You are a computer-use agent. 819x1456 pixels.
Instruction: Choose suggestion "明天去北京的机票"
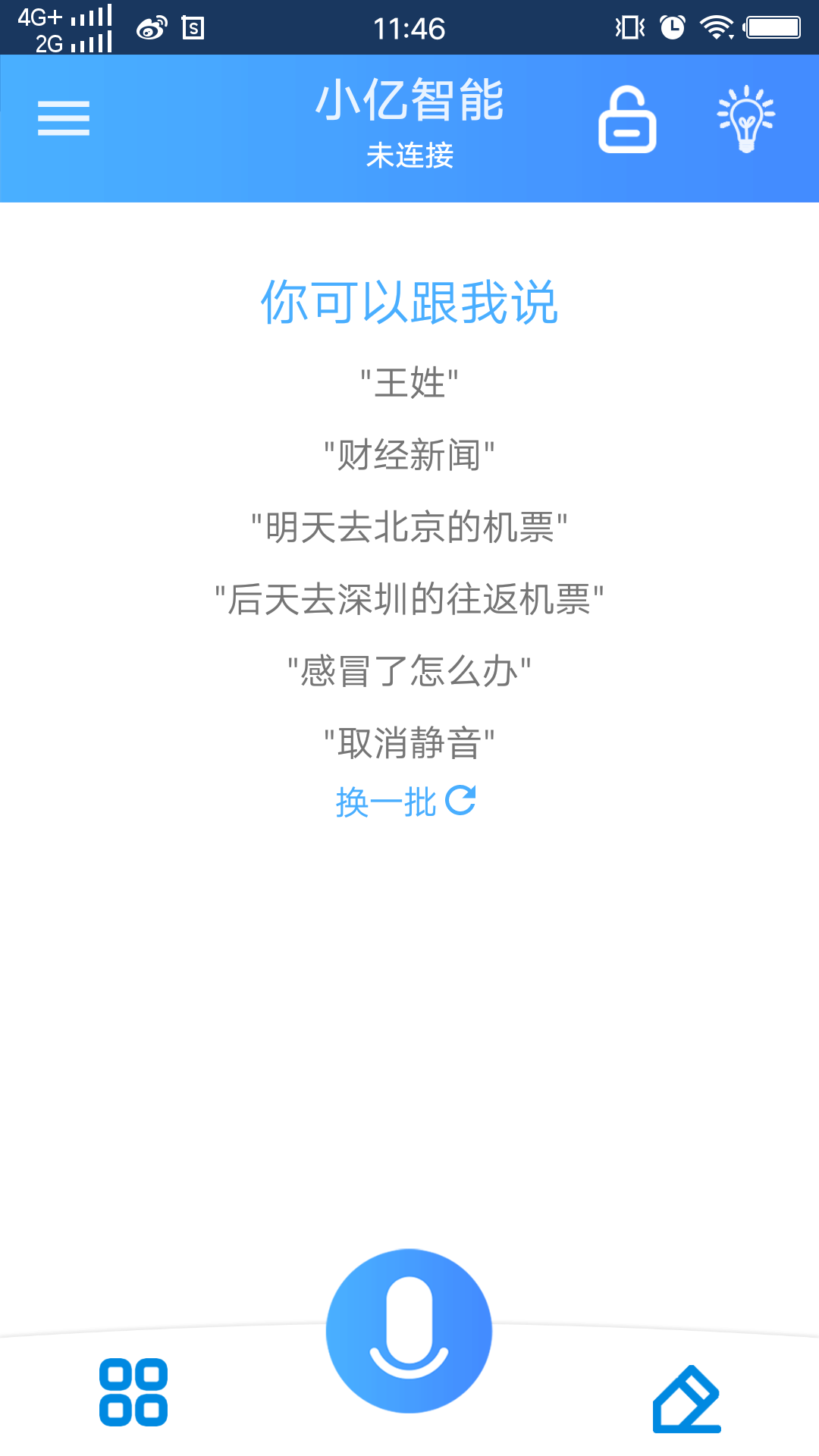(409, 527)
